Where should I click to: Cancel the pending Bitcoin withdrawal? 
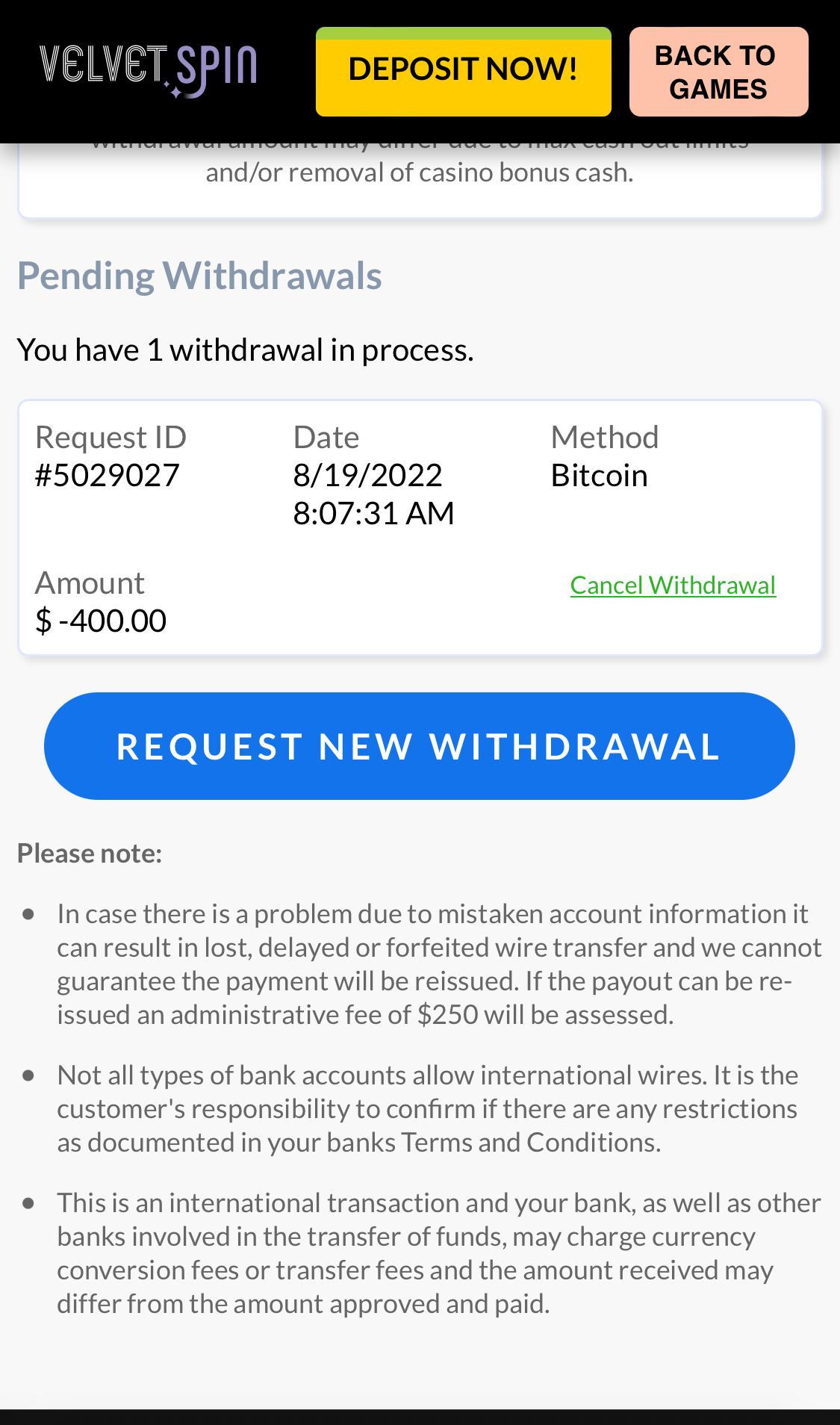[x=673, y=585]
